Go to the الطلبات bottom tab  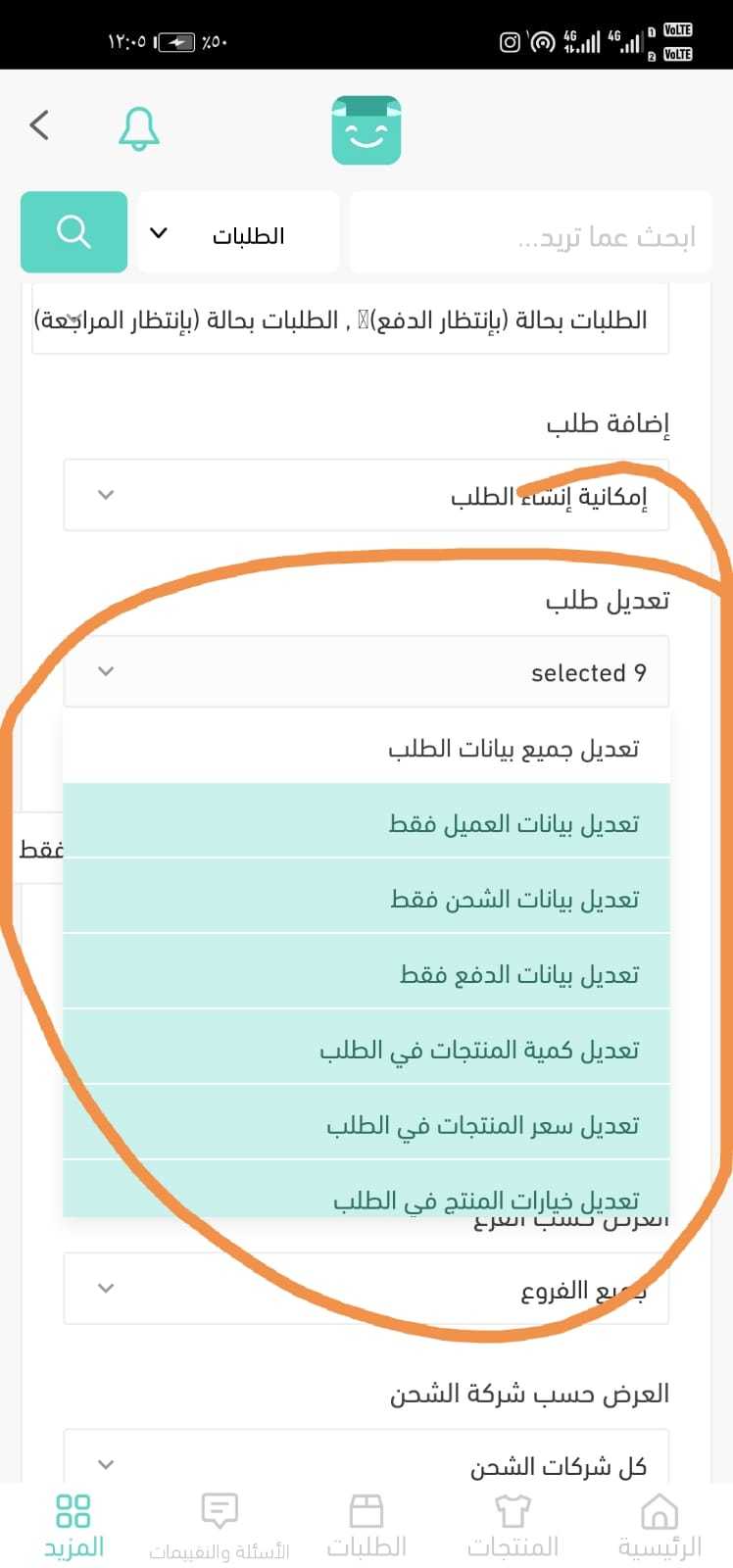[366, 1527]
